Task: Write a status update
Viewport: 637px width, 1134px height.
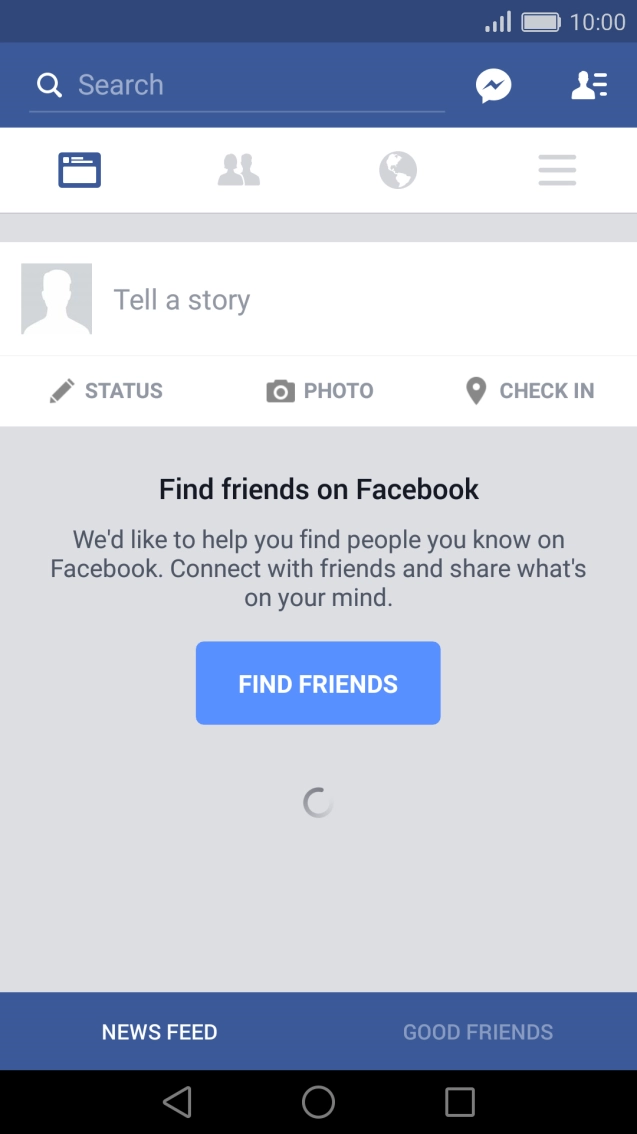Action: 106,391
